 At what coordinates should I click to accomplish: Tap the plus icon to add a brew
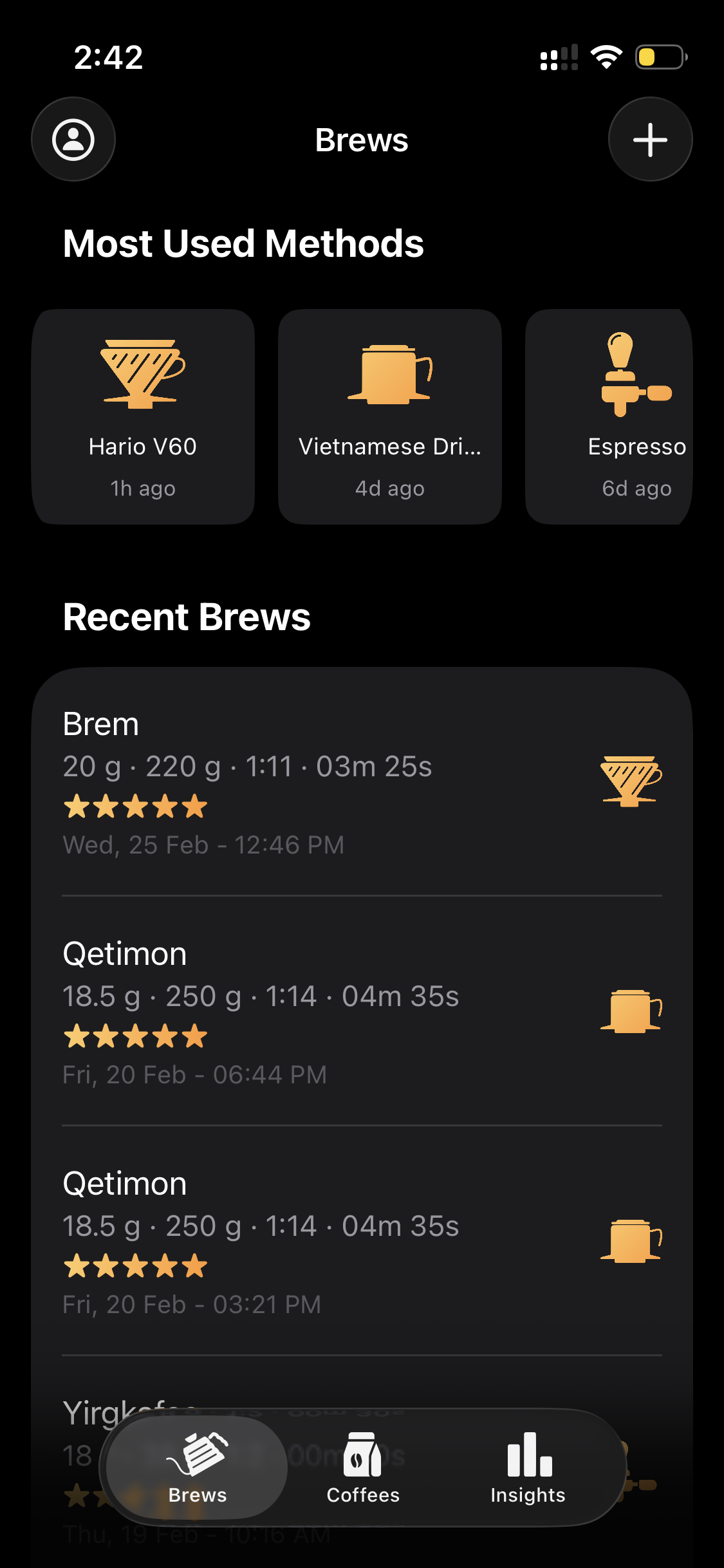tap(651, 139)
